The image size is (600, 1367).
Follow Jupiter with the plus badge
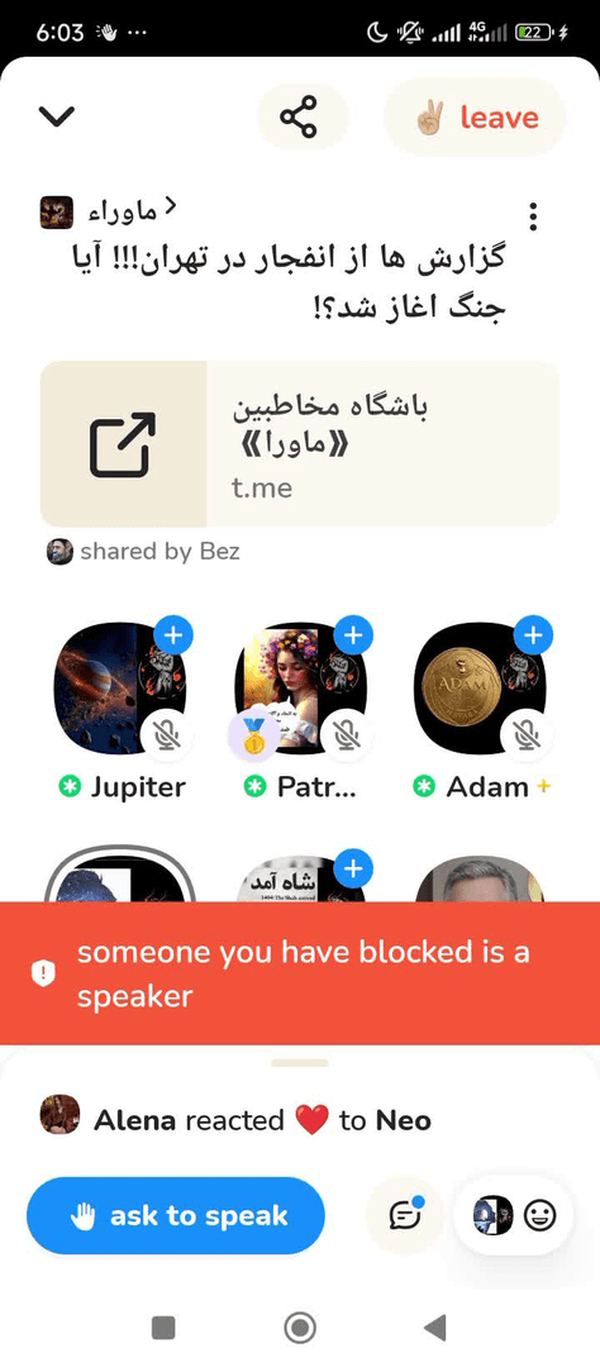tap(173, 635)
